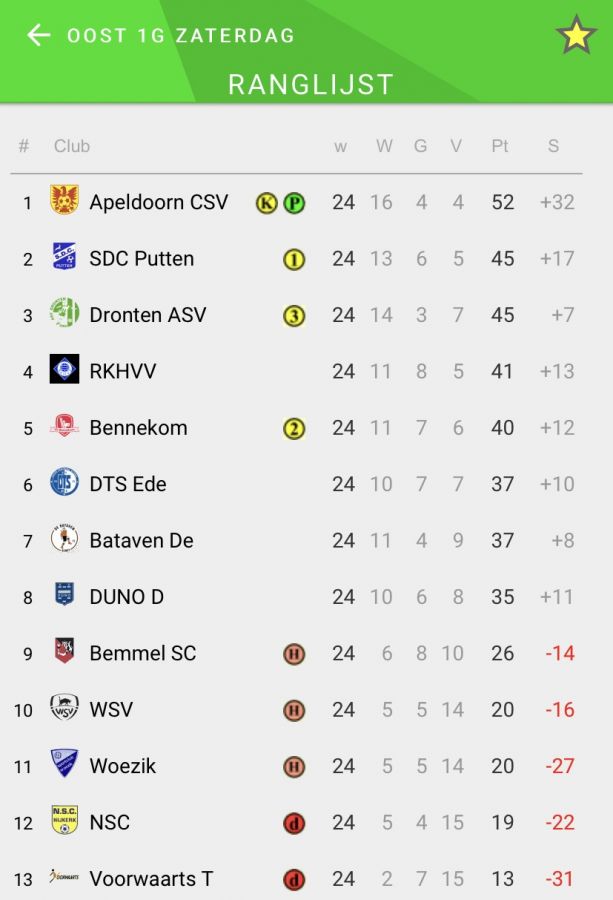View Bennekom team details
Image resolution: width=613 pixels, height=900 pixels.
pyautogui.click(x=138, y=428)
